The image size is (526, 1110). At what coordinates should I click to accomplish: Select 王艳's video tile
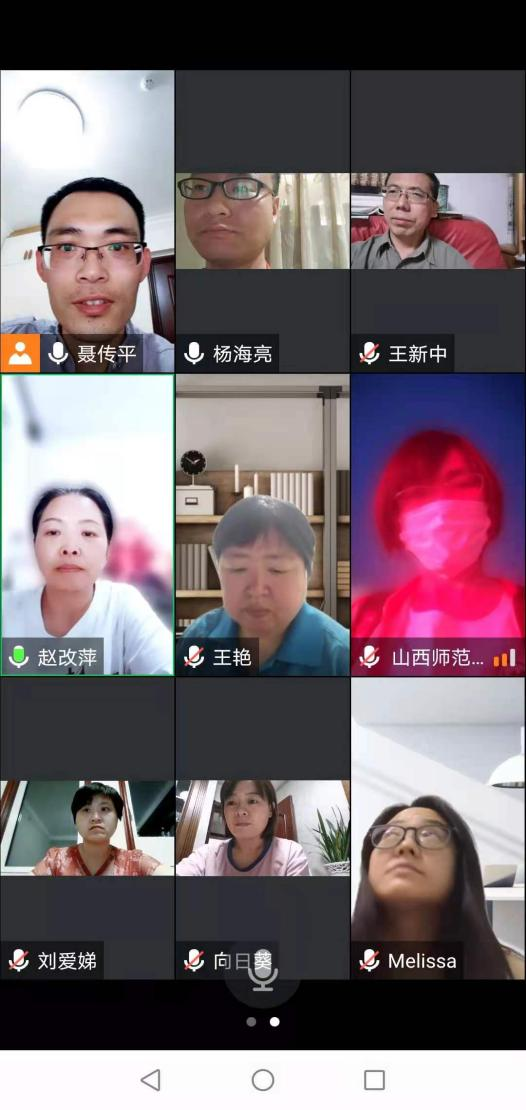(263, 525)
